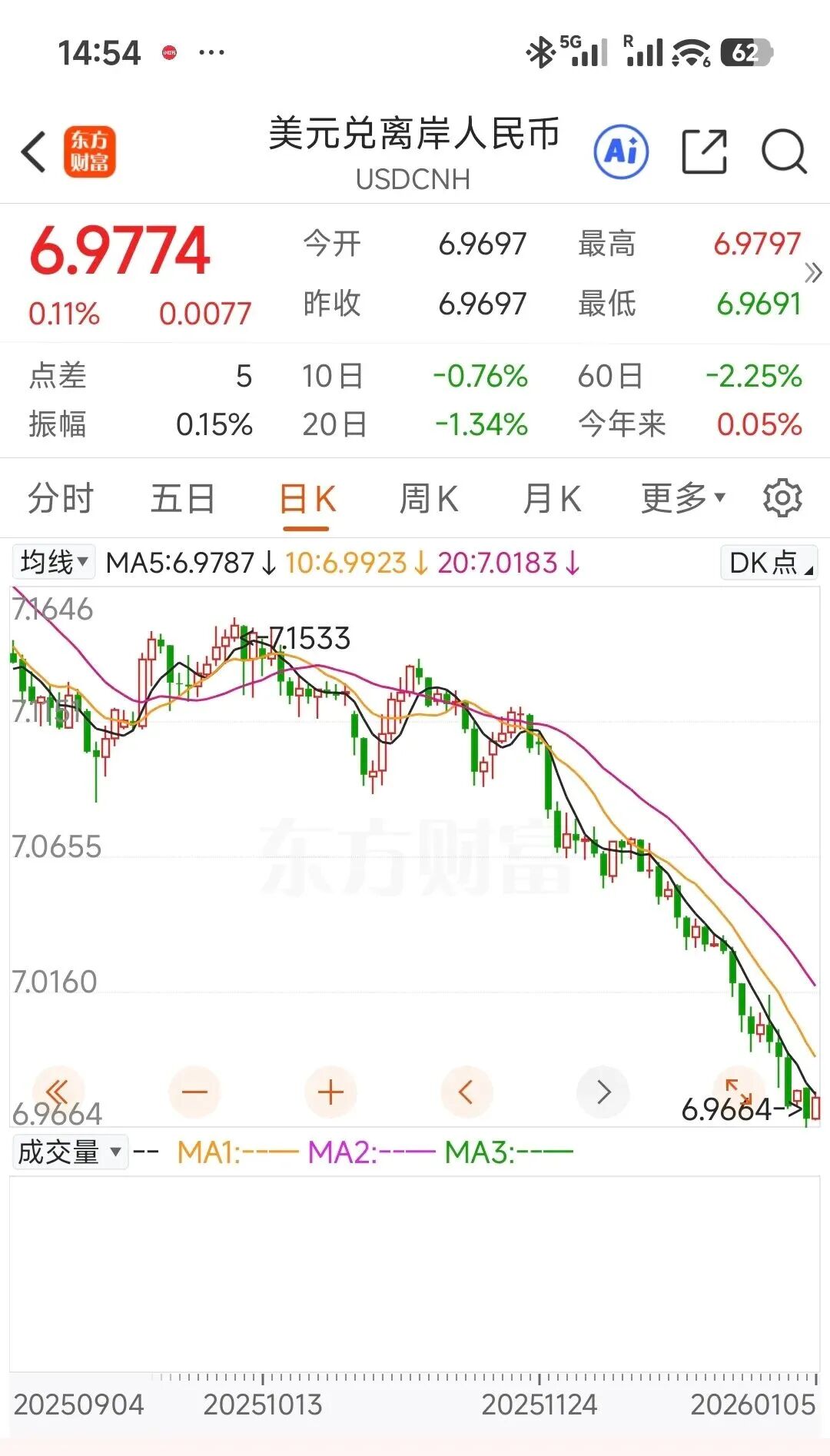
Task: Expand more quote details via double chevron
Action: coord(813,273)
